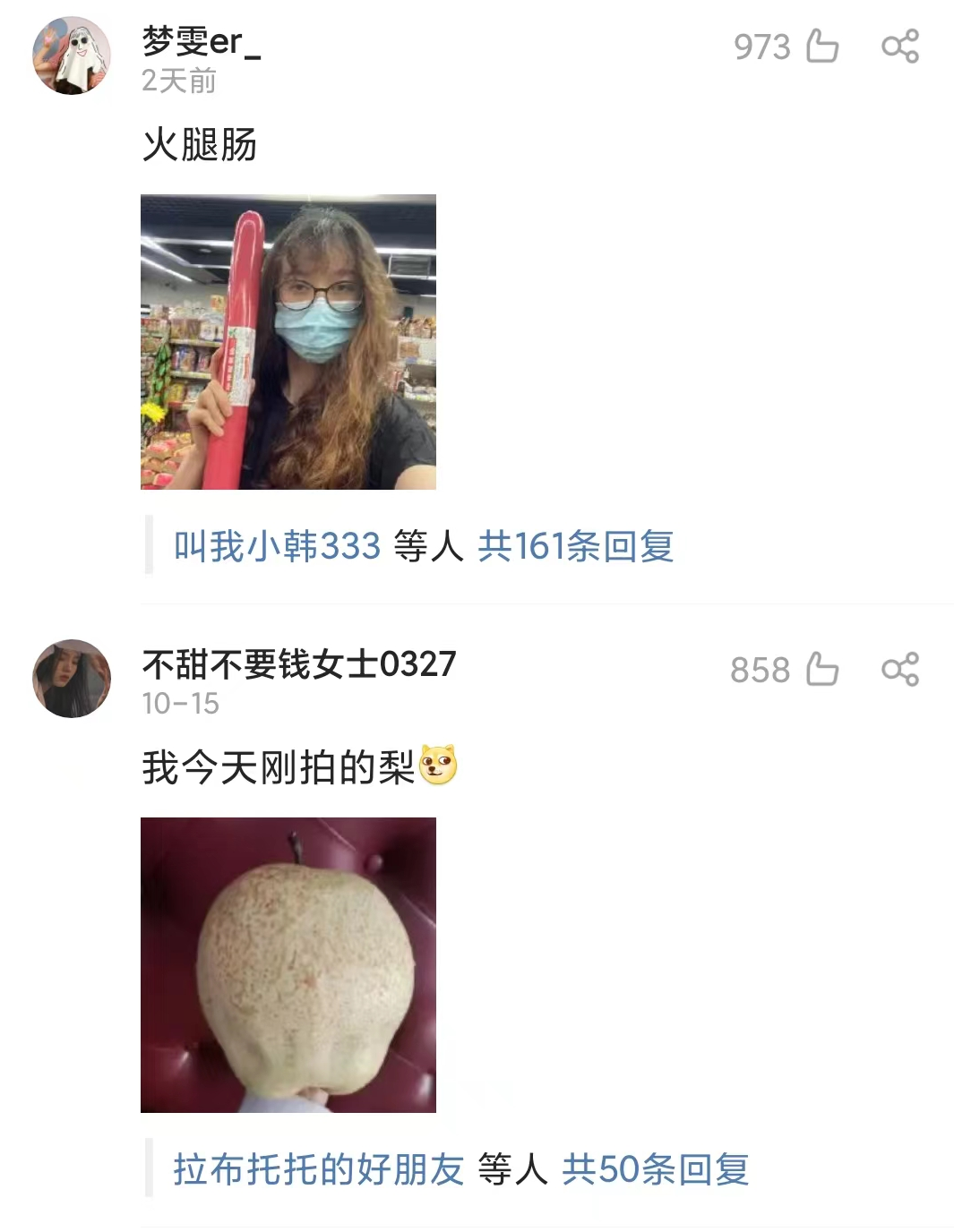Open 拉布托托的好朋友's profile link
Image resolution: width=954 pixels, height=1232 pixels.
319,1168
